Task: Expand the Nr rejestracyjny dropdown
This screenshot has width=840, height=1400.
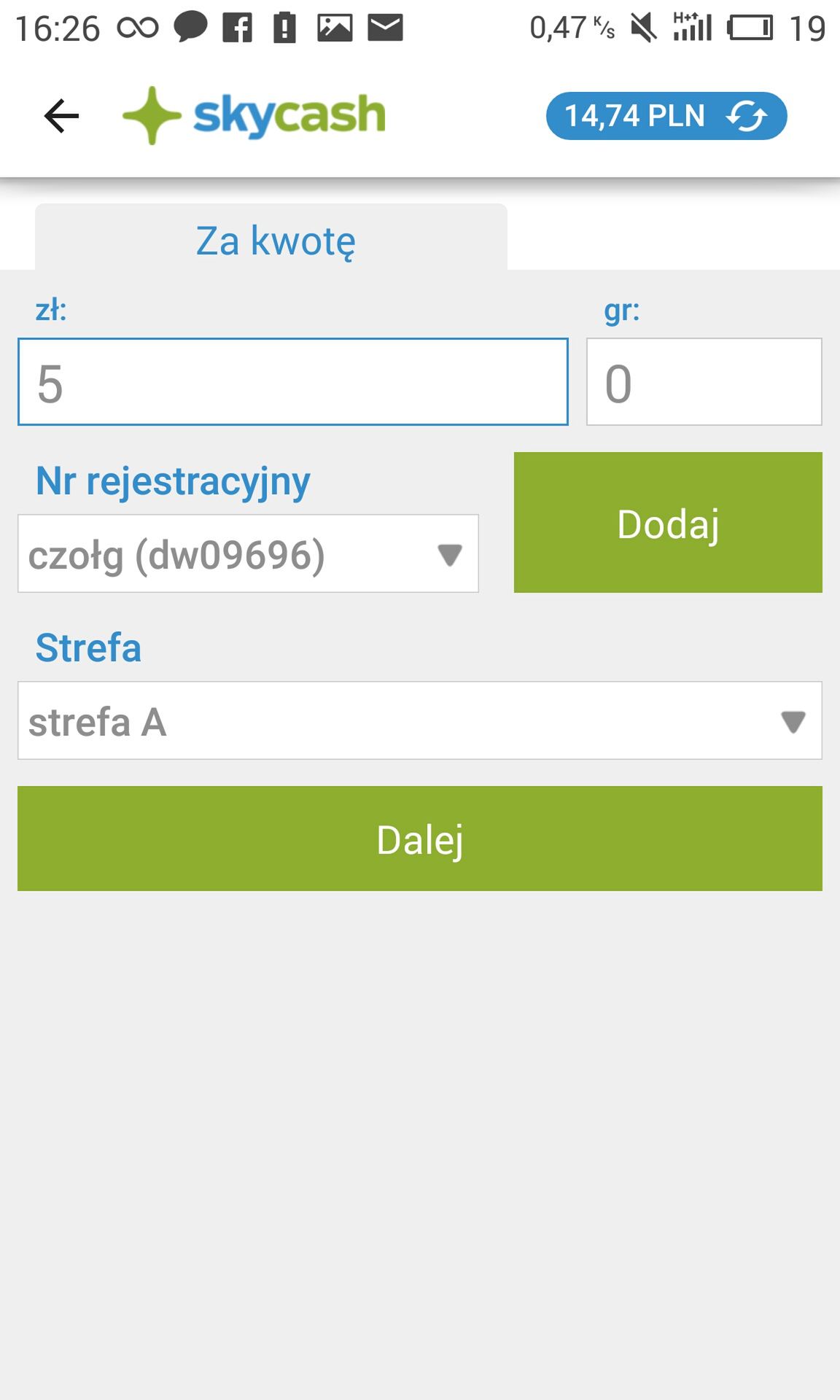Action: [248, 553]
